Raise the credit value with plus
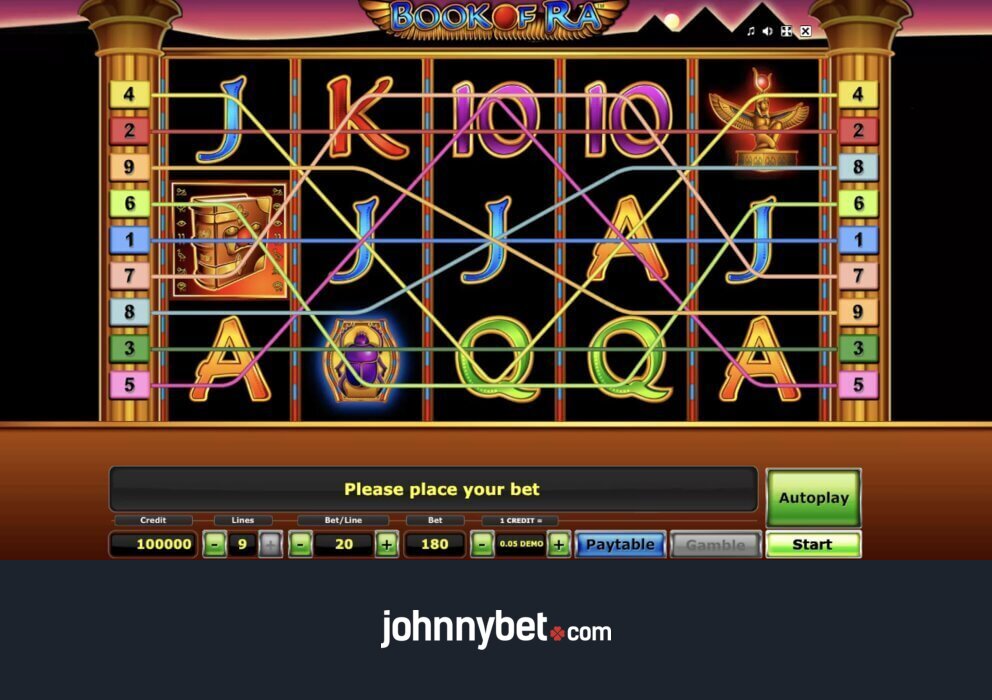This screenshot has height=700, width=992. (x=559, y=545)
